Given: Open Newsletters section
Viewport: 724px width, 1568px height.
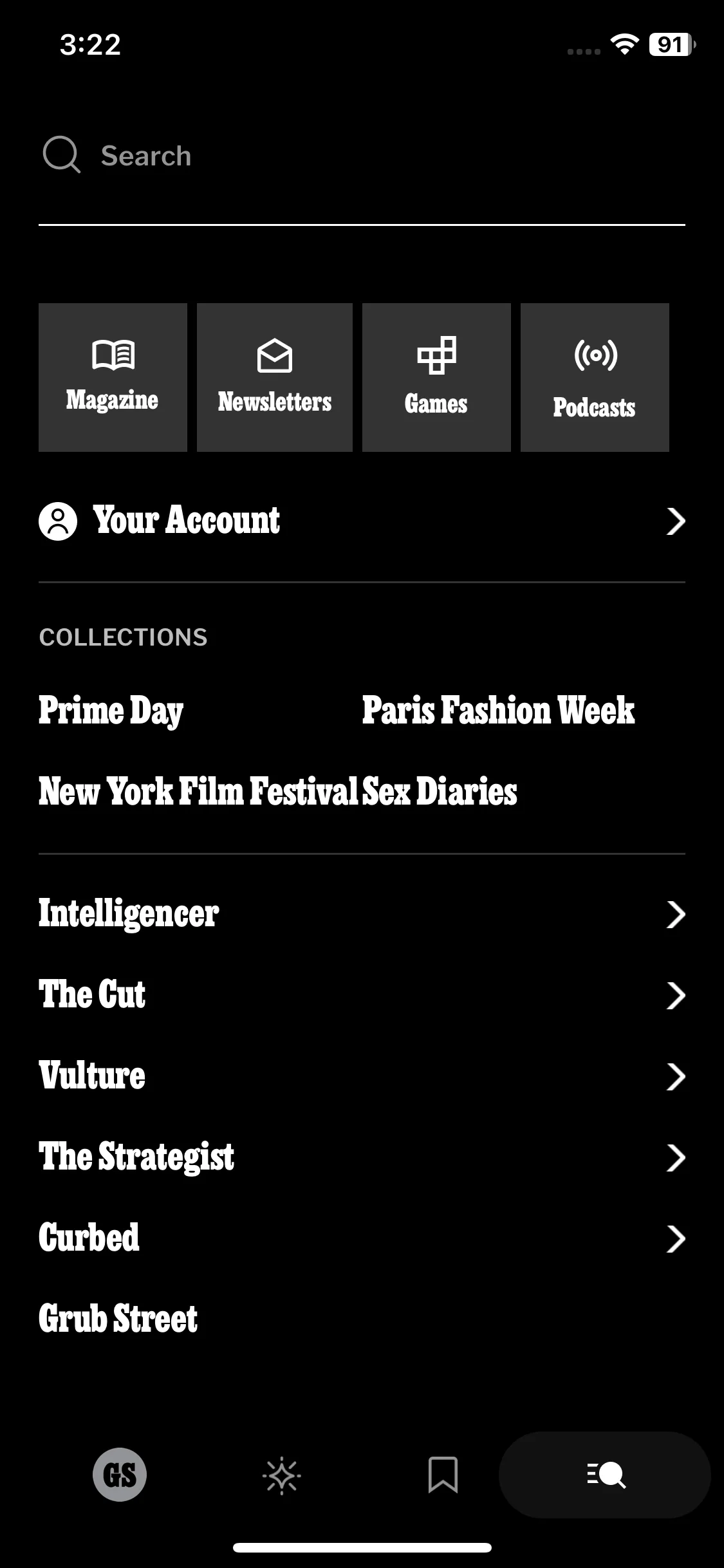Looking at the screenshot, I should click(x=275, y=377).
